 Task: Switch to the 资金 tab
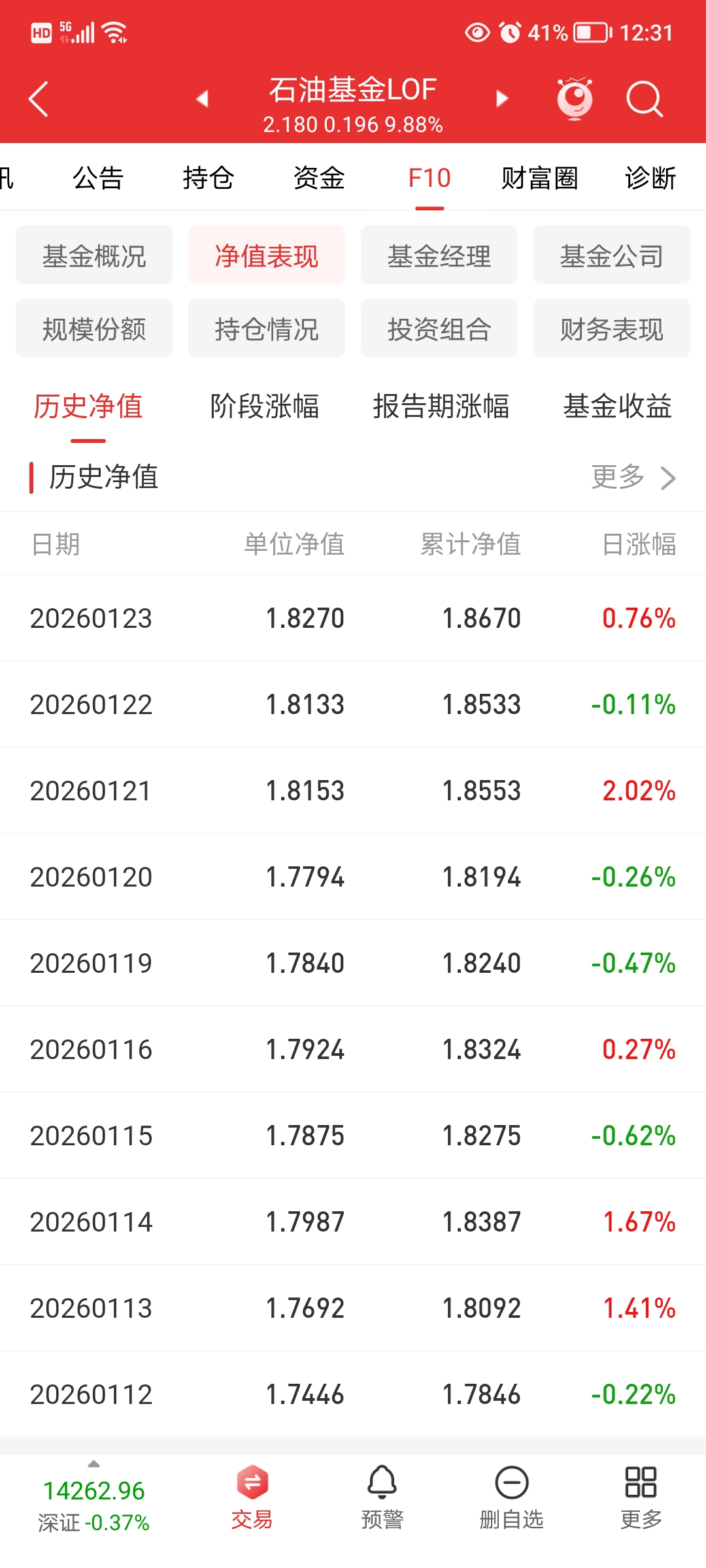[319, 178]
